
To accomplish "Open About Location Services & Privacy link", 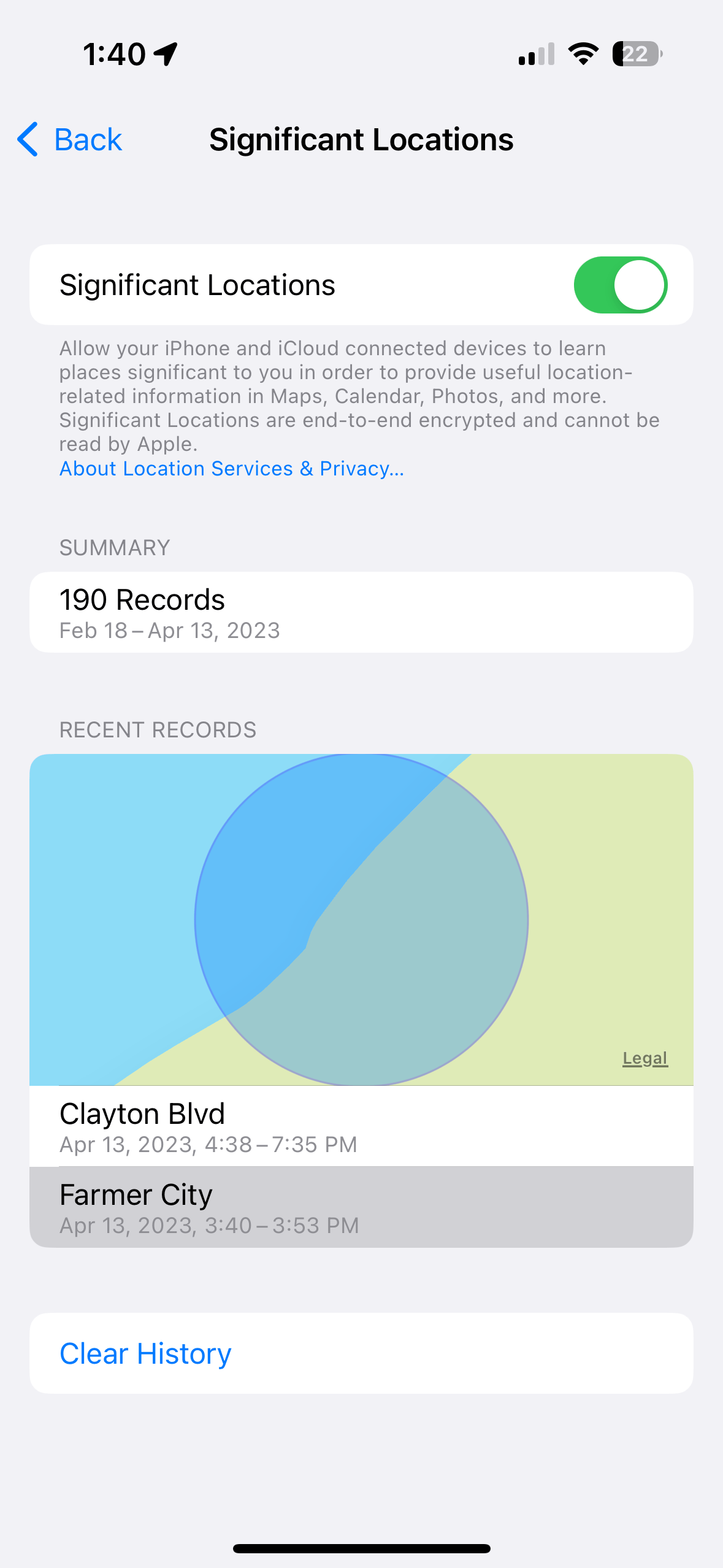I will coord(231,469).
